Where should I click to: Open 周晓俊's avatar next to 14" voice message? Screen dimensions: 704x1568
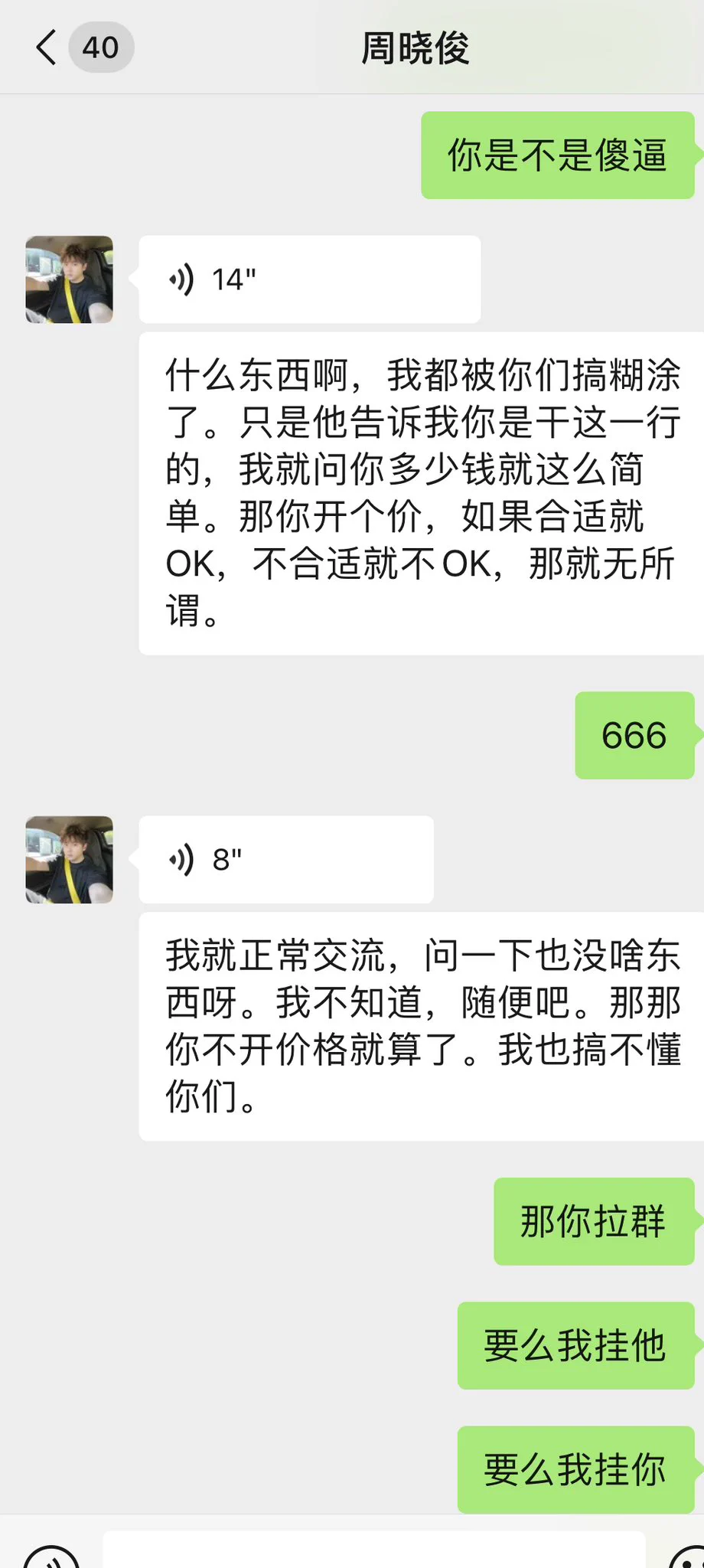tap(70, 279)
